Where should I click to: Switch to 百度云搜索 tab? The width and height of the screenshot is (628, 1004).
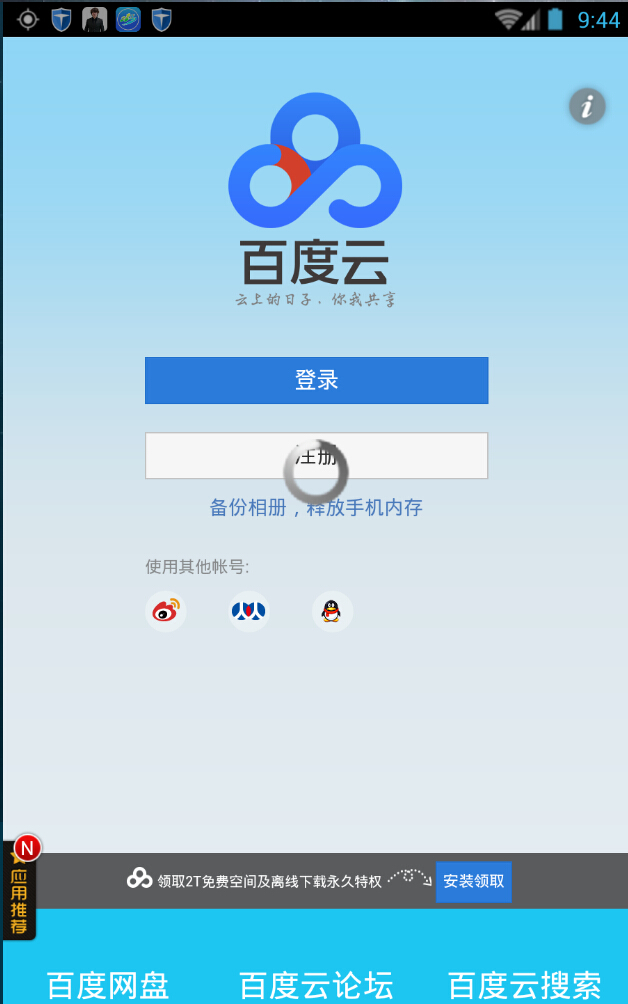click(x=524, y=985)
